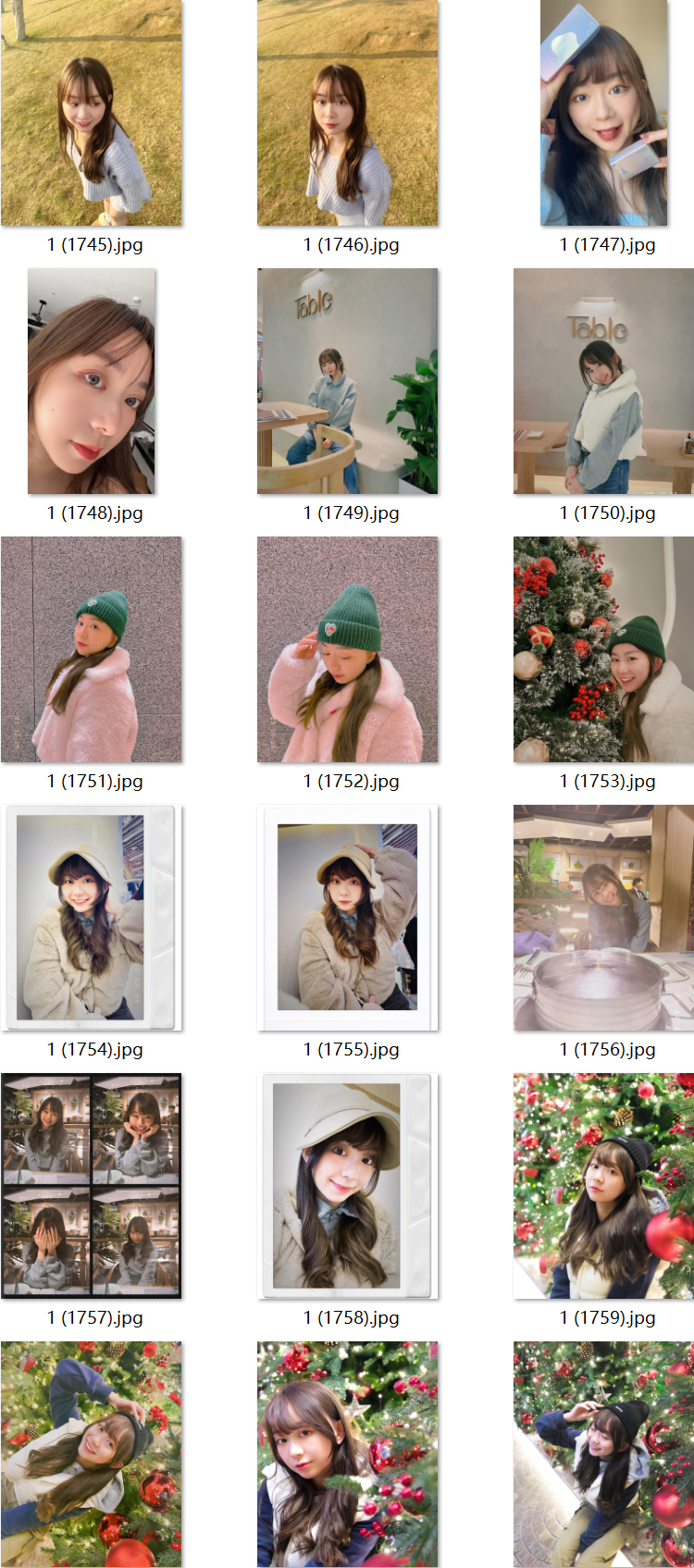
Task: Select image 1 (1746).jpg
Action: coord(348,113)
